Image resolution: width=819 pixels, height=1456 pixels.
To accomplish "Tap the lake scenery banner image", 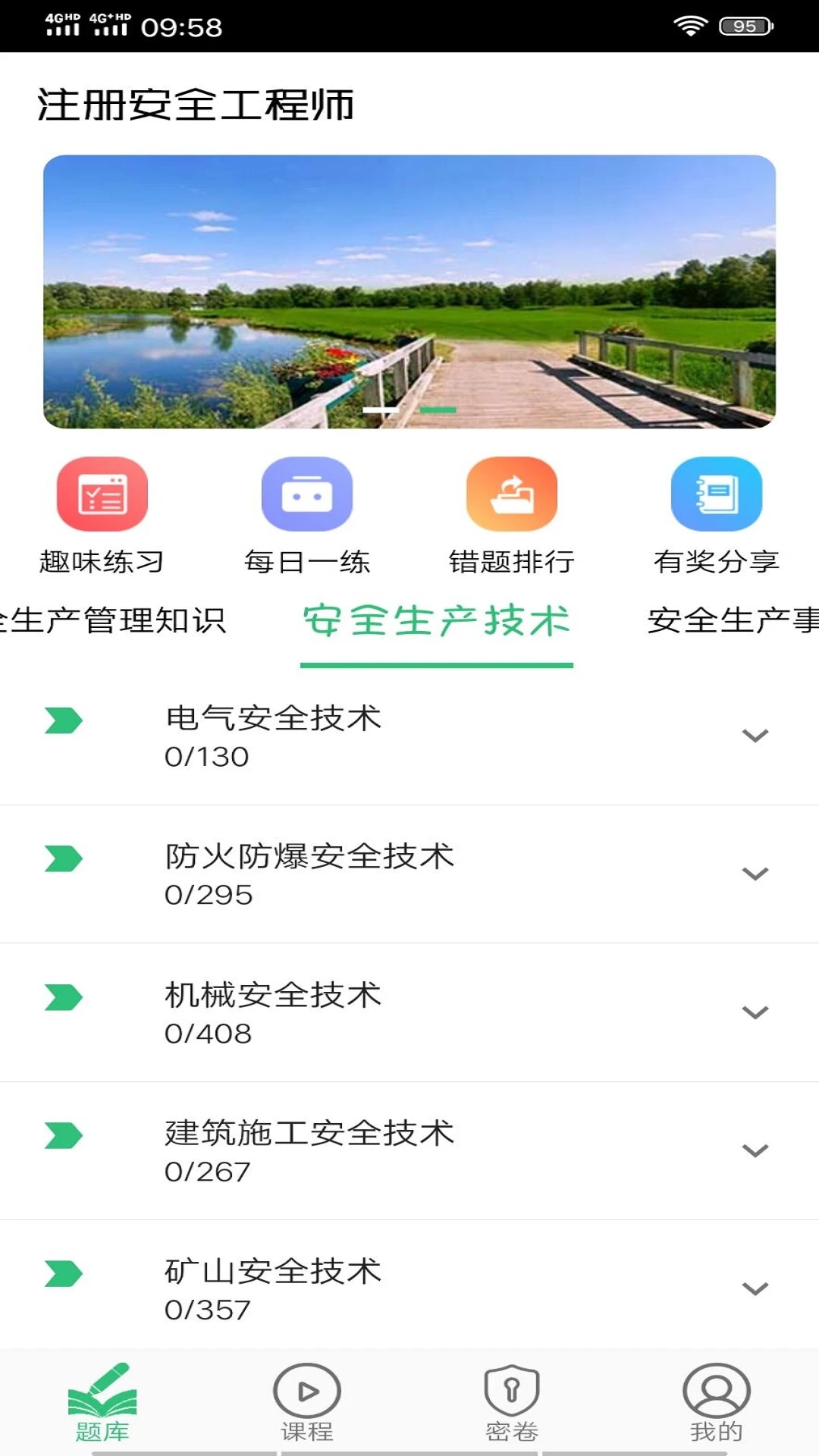I will 409,290.
